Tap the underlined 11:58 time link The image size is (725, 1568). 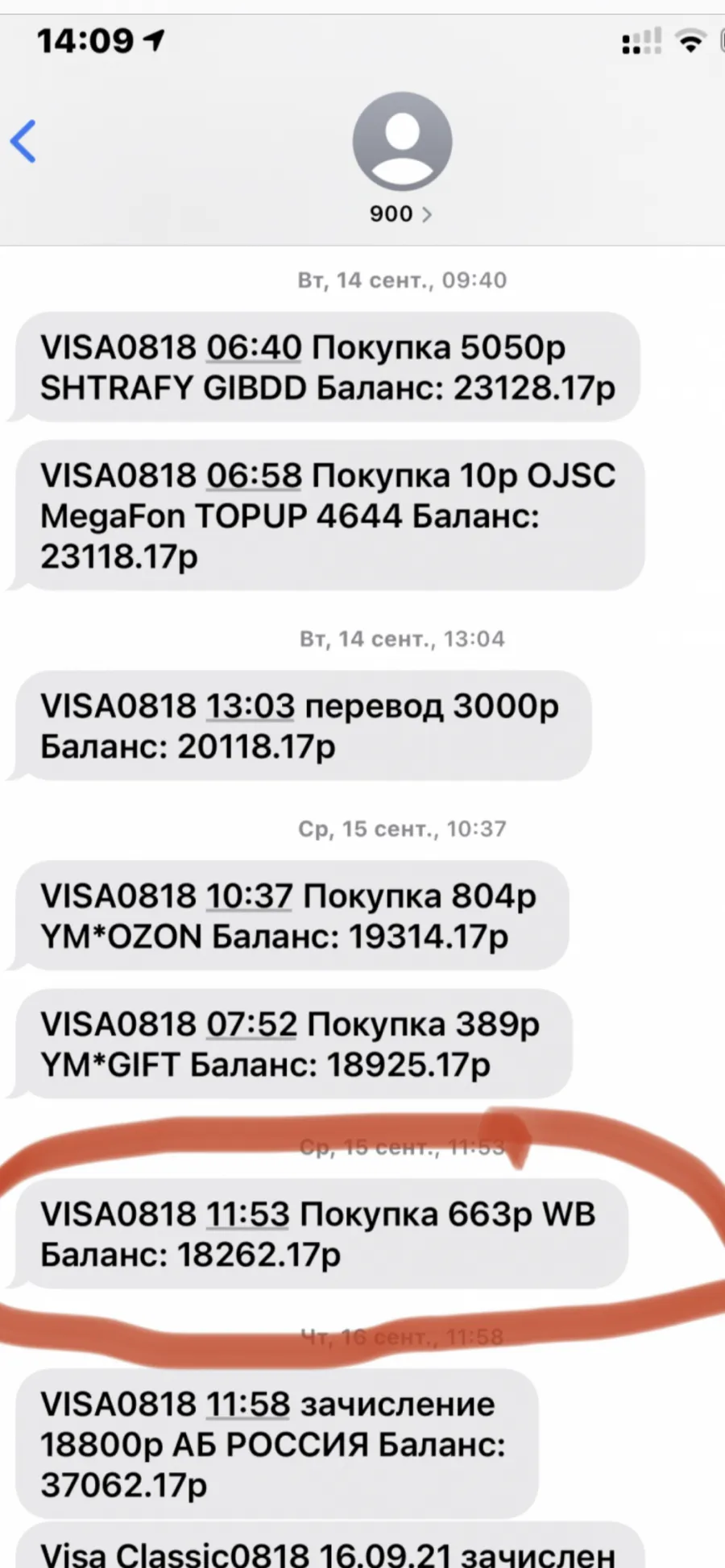pyautogui.click(x=248, y=1405)
